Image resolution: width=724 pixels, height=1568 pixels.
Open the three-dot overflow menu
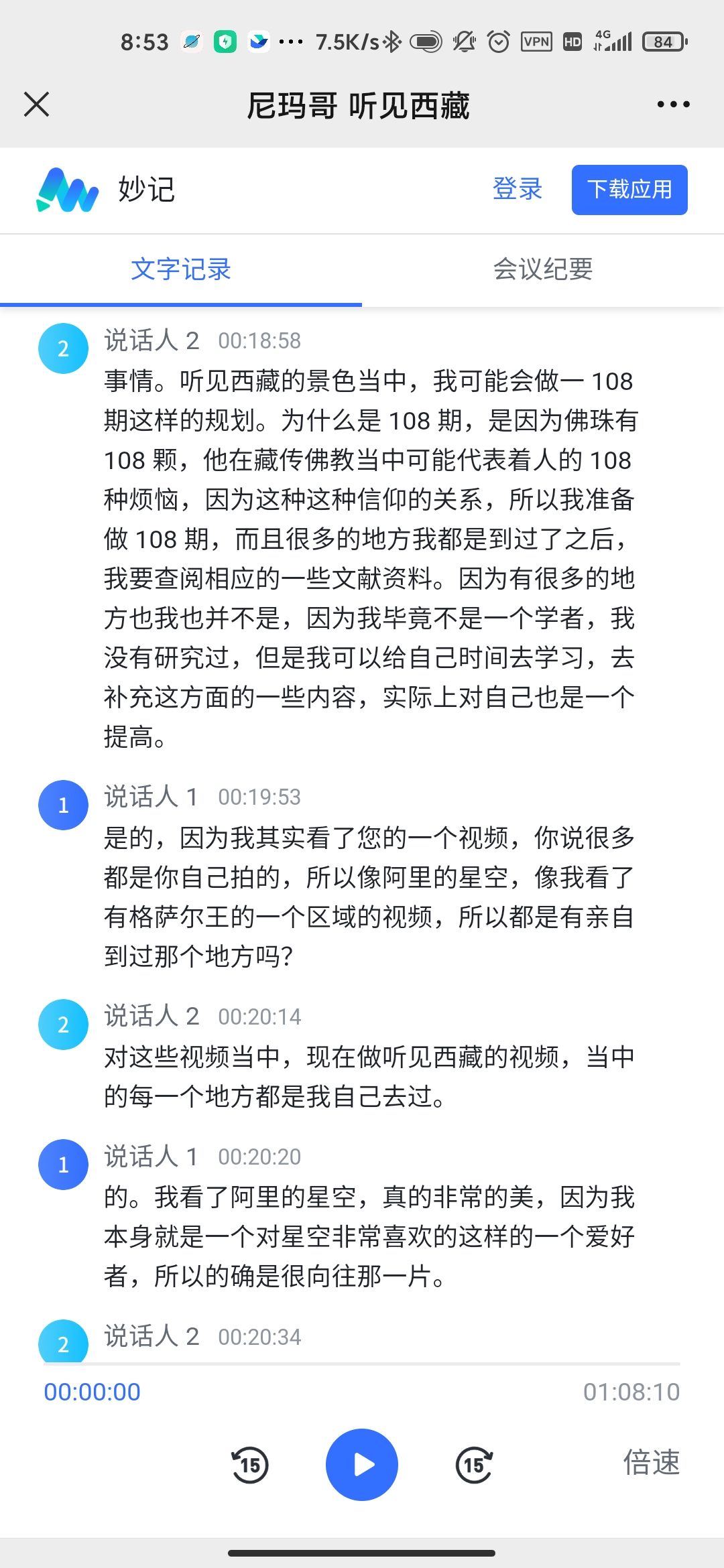[673, 105]
